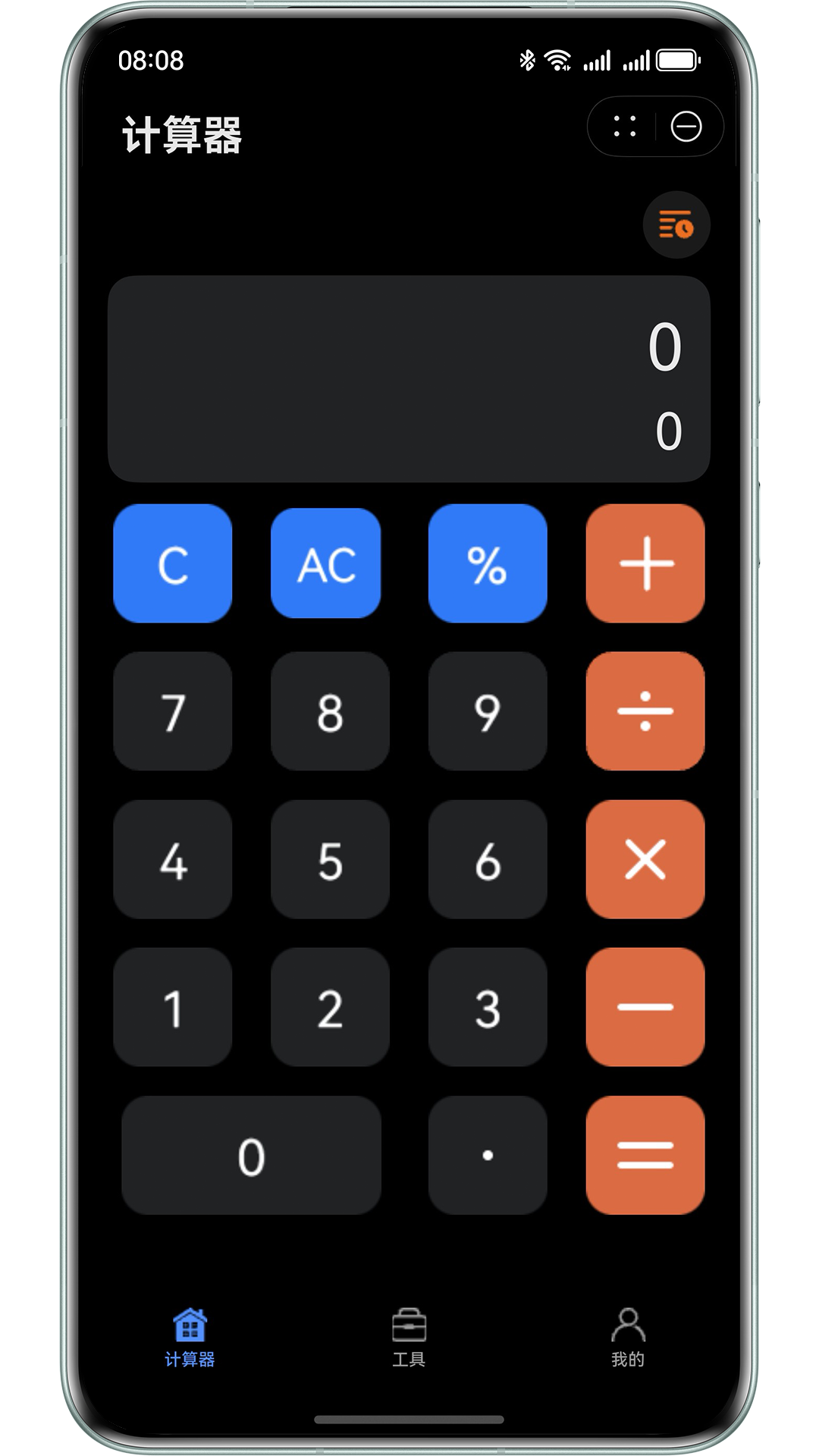Switch to the 我的 tab

[x=628, y=1338]
